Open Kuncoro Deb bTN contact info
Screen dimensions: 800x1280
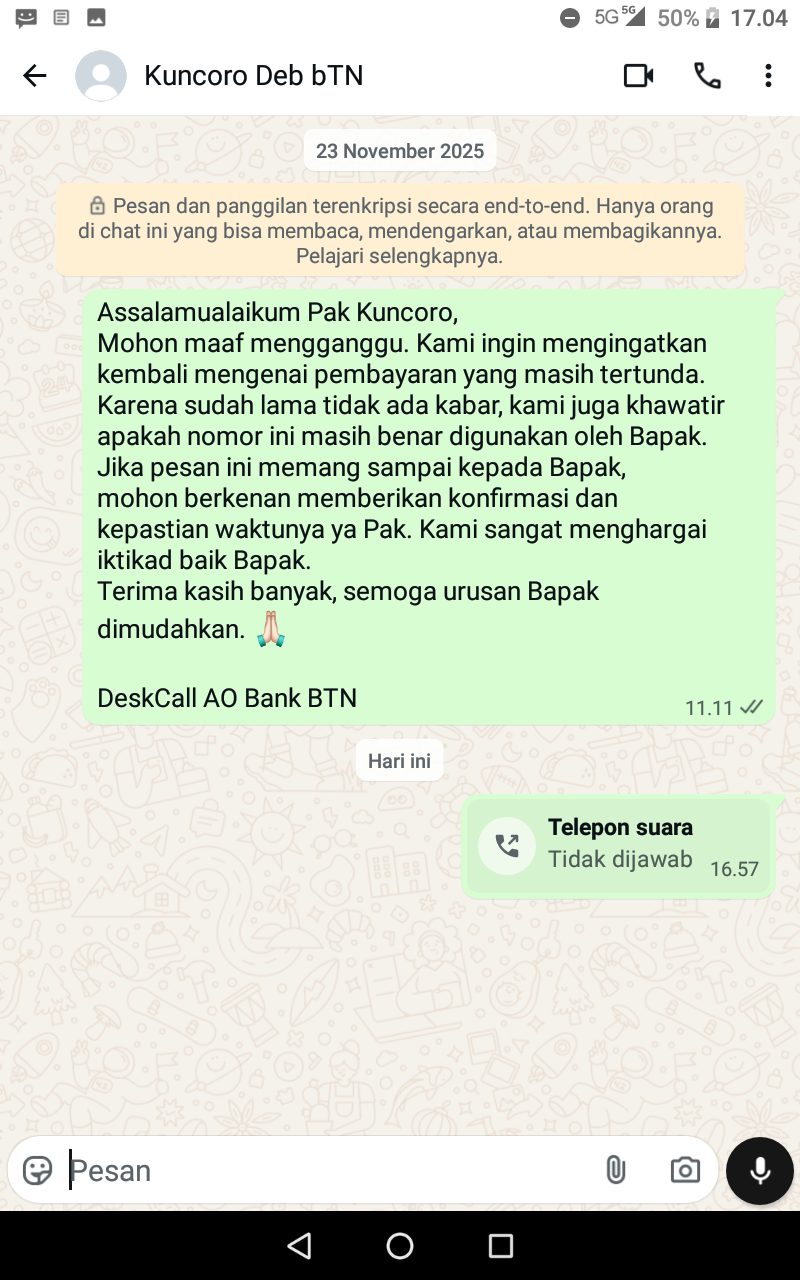coord(253,76)
